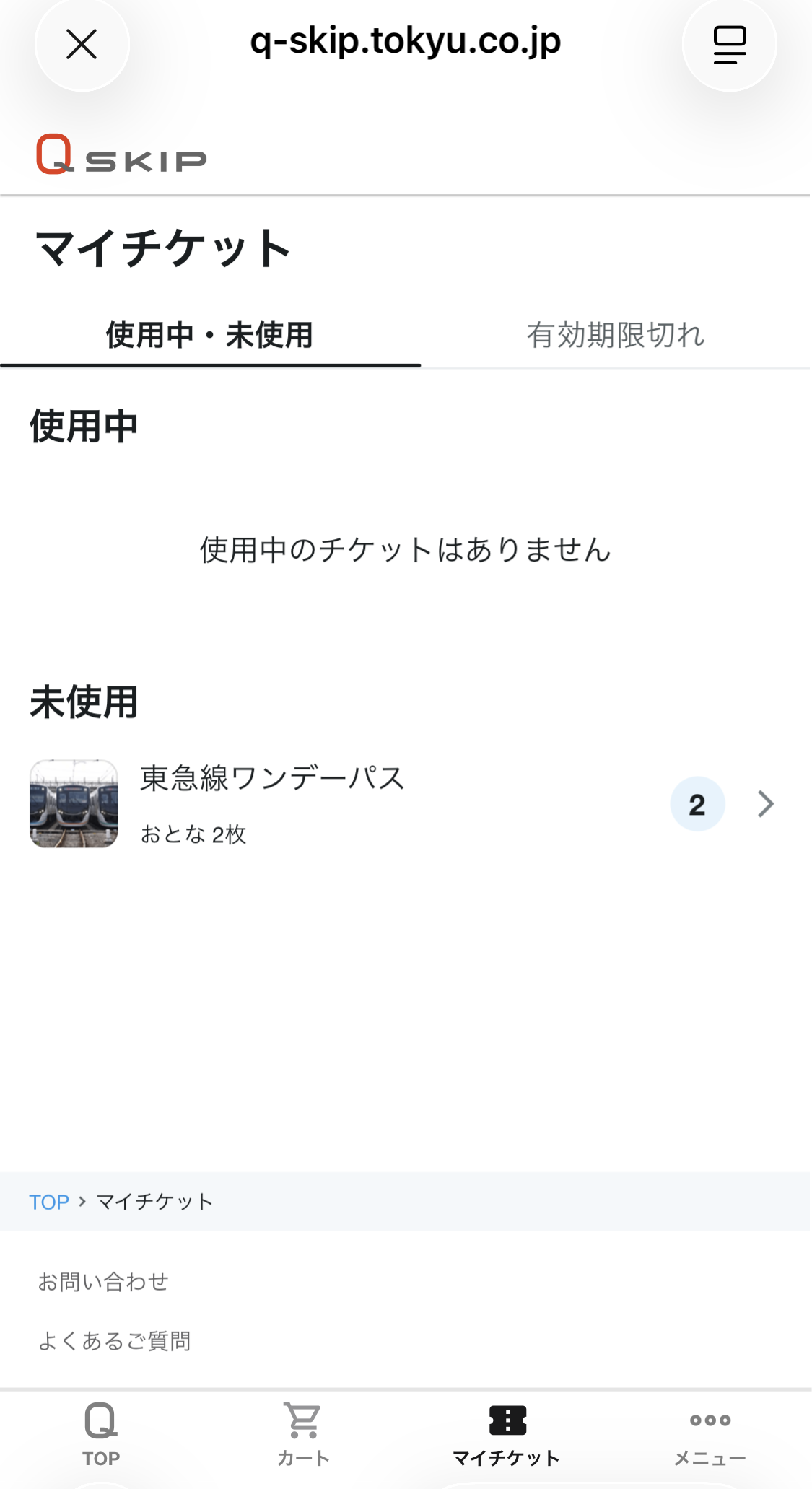
Task: Open the お問い合わせ link
Action: [x=103, y=1282]
